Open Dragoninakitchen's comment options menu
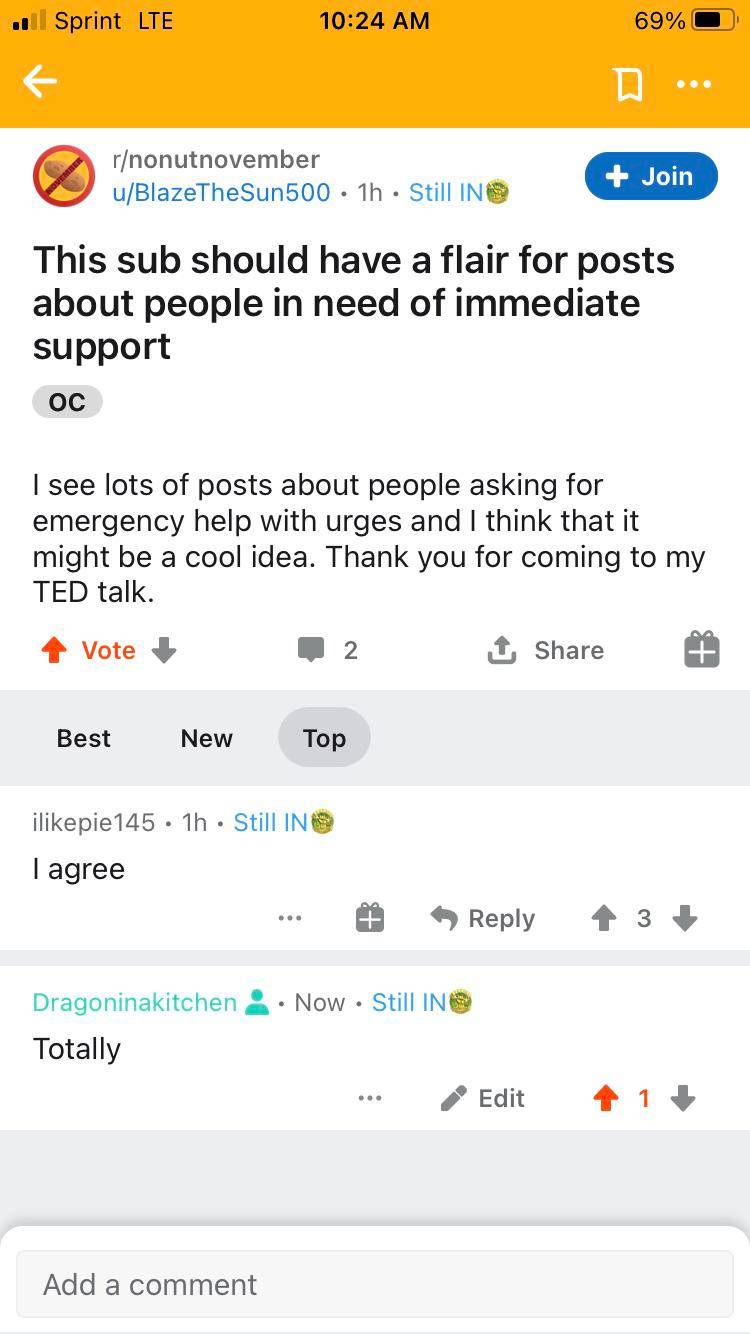 (370, 1098)
